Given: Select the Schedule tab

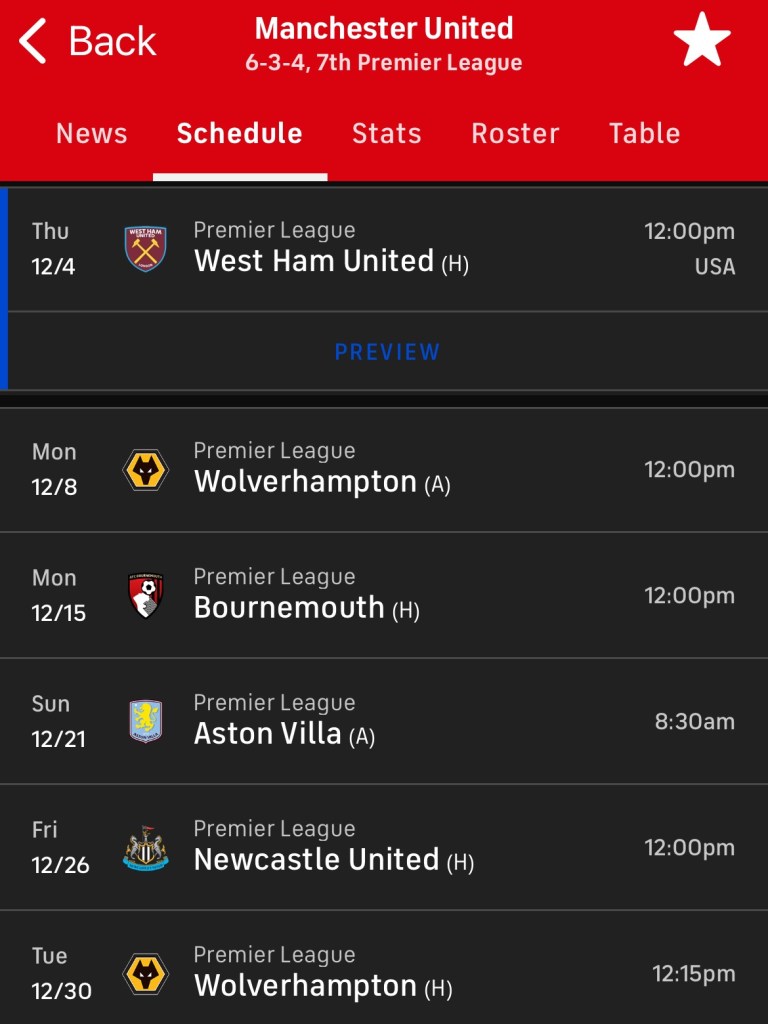Looking at the screenshot, I should tap(239, 134).
